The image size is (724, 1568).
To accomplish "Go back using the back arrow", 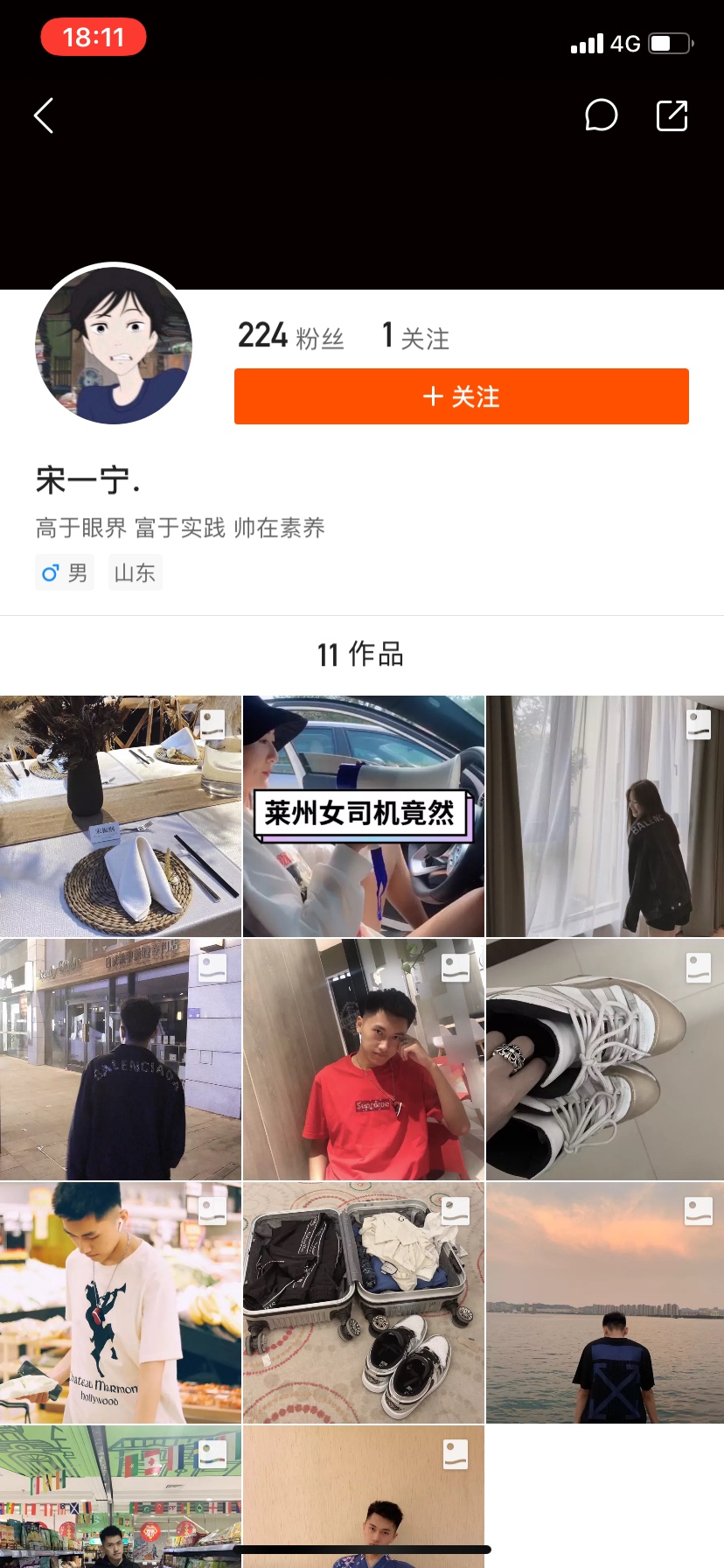I will [44, 115].
